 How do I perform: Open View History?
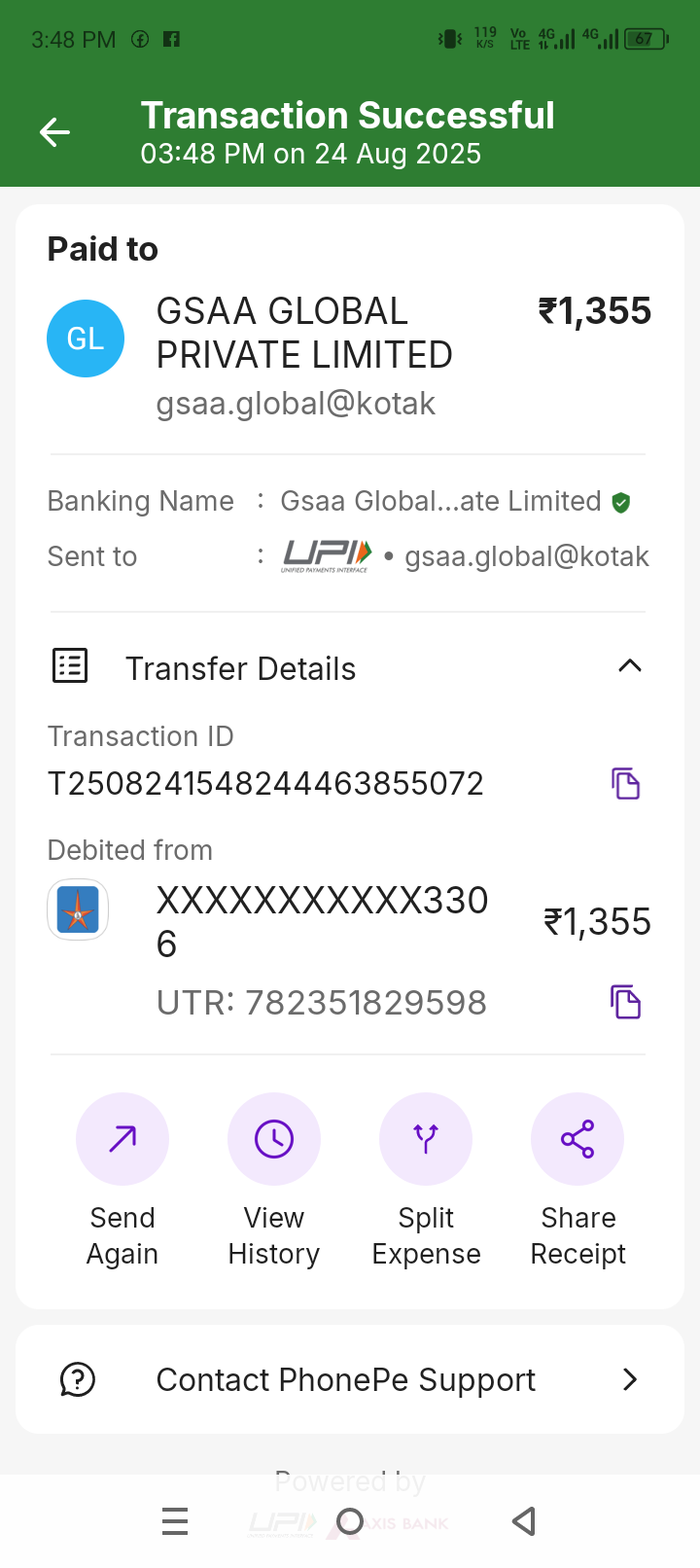coord(274,1139)
